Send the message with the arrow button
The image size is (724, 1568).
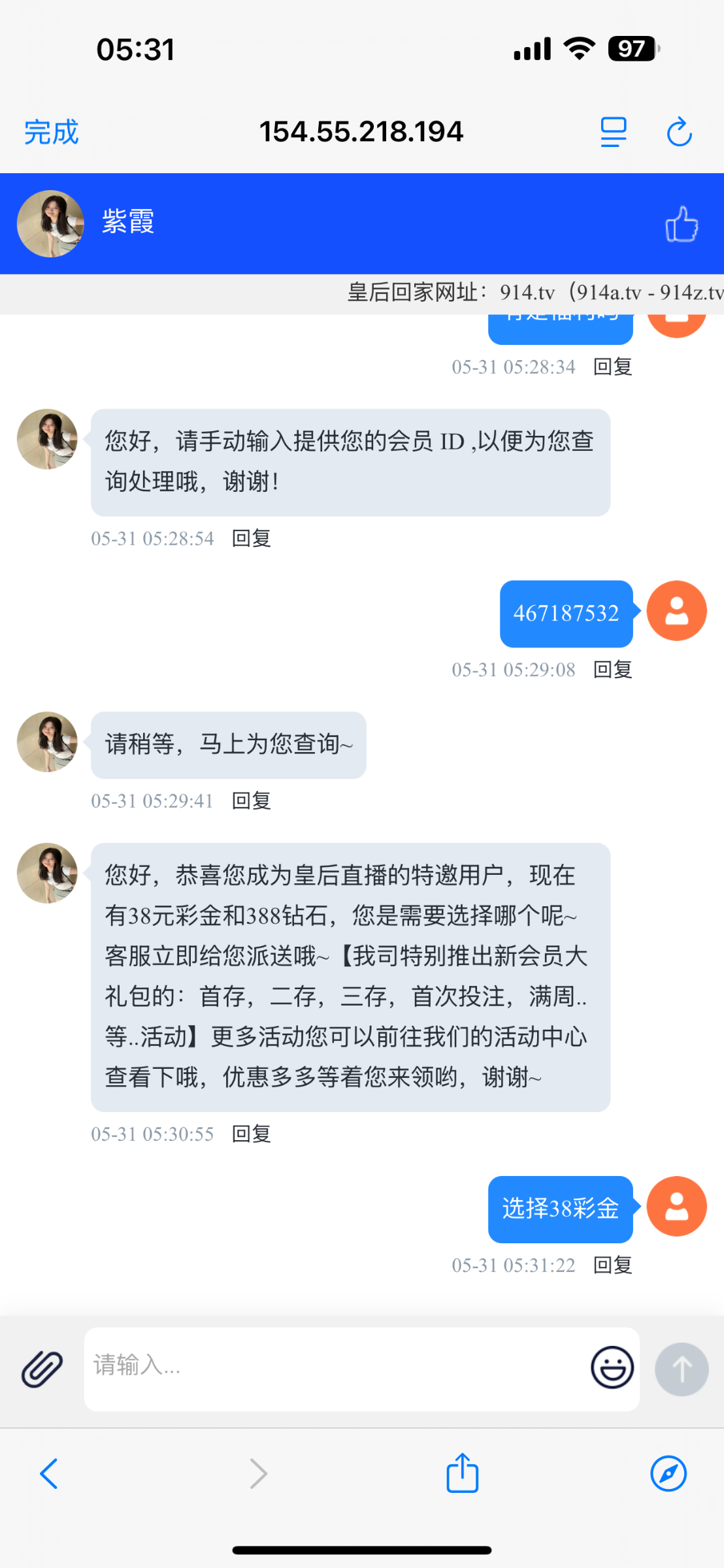682,1369
